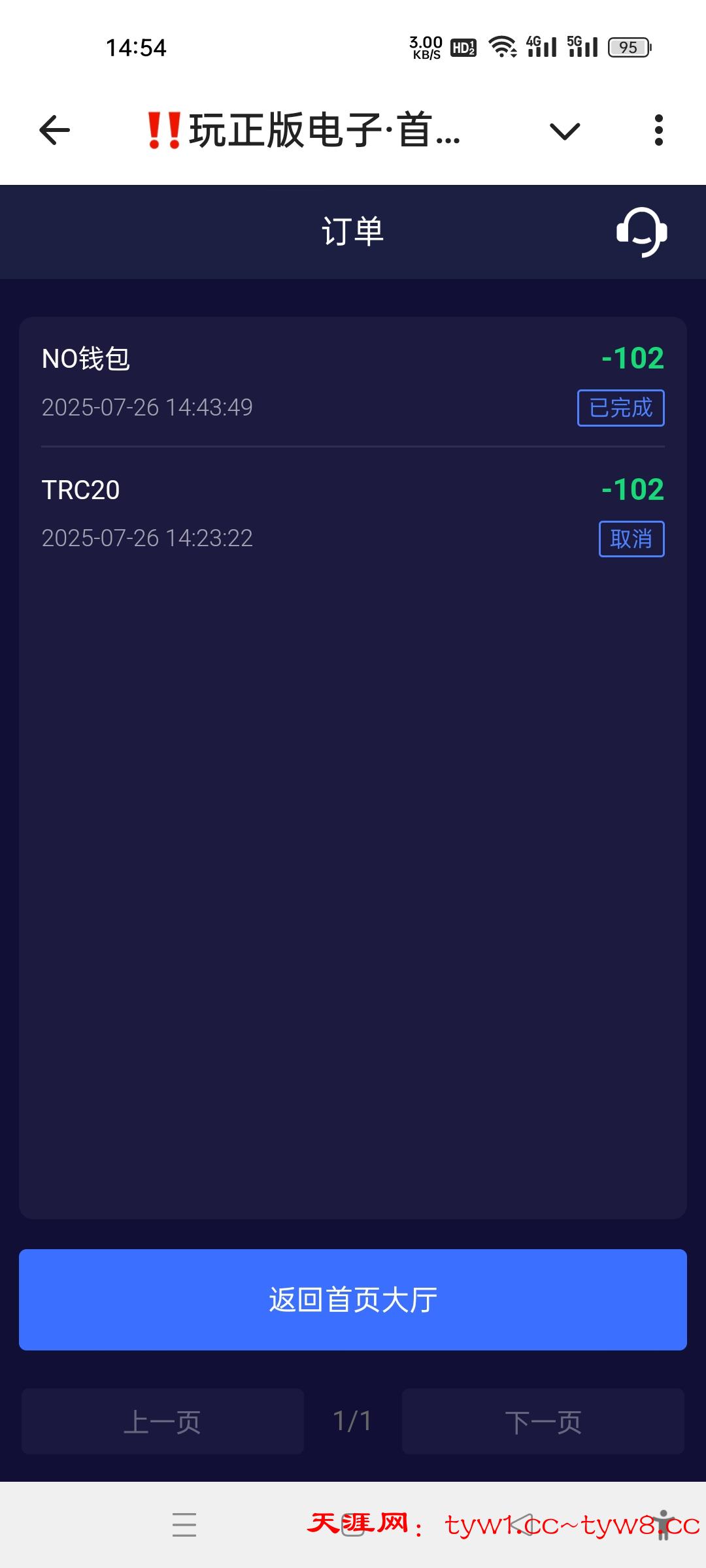Image resolution: width=706 pixels, height=1568 pixels.
Task: Go to next page with 下一页
Action: pos(543,1422)
